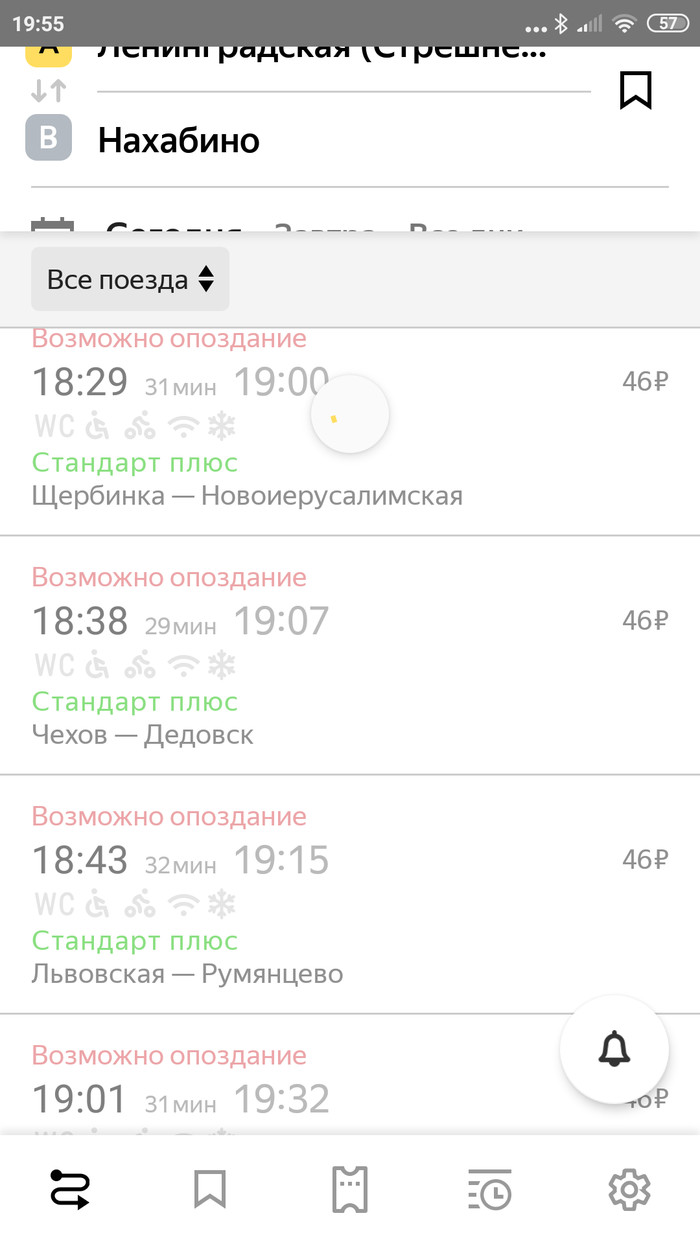Bookmark this route to favorites
Image resolution: width=700 pixels, height=1244 pixels.
[635, 90]
